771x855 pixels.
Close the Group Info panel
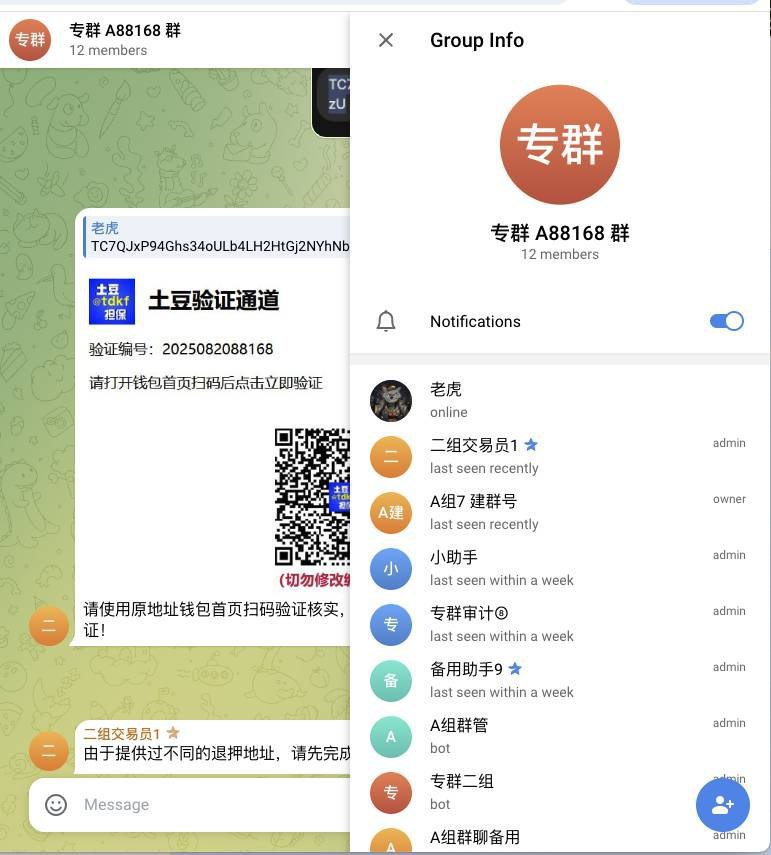pos(386,40)
